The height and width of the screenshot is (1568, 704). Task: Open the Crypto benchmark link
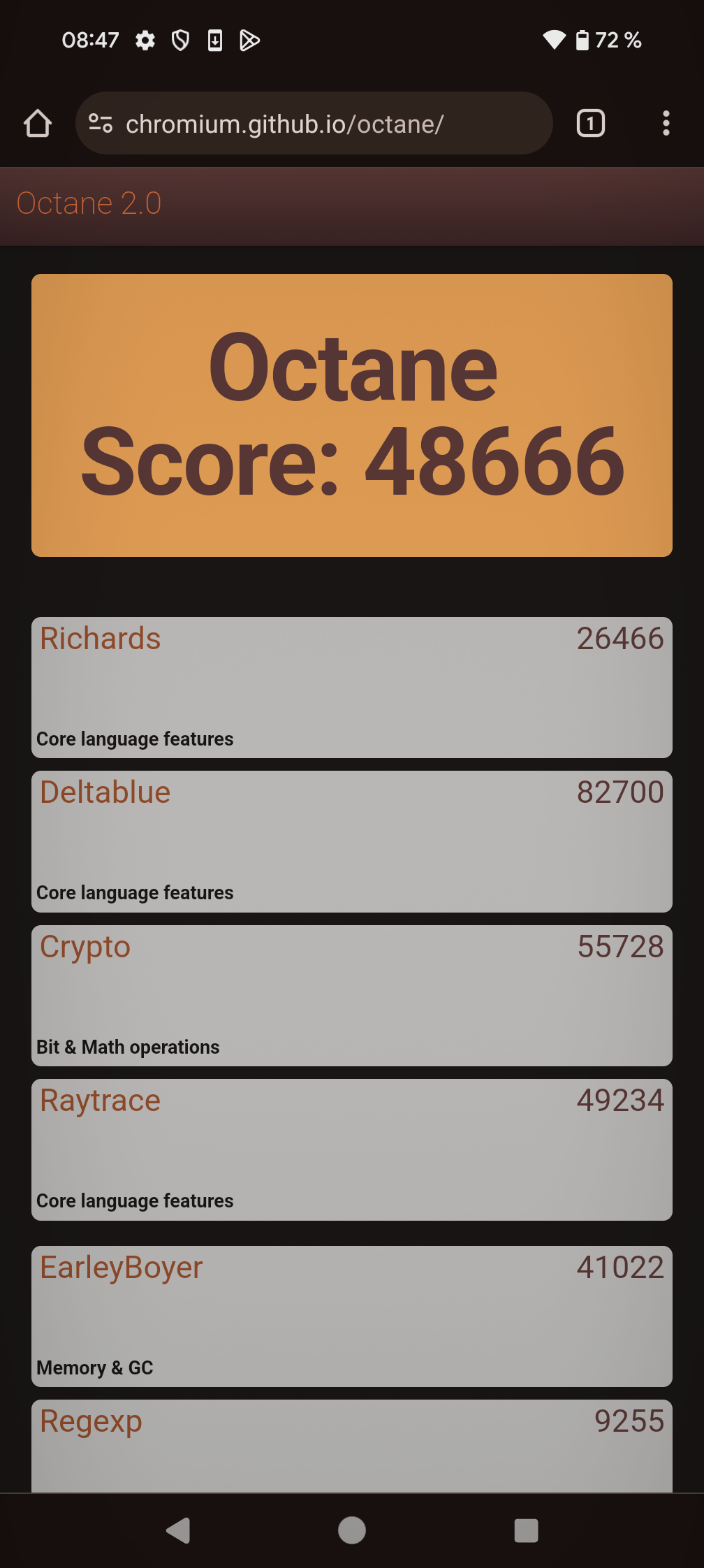click(x=85, y=947)
